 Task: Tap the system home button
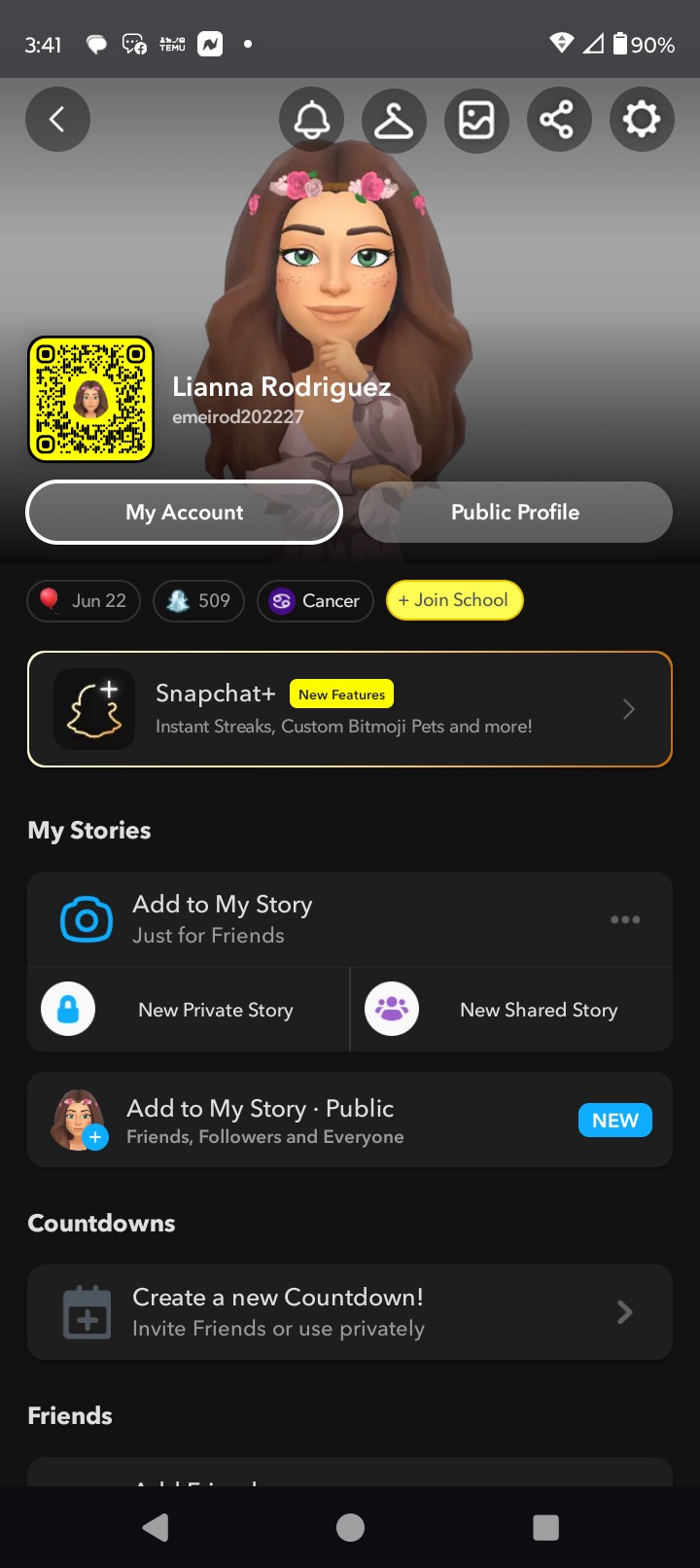(350, 1527)
